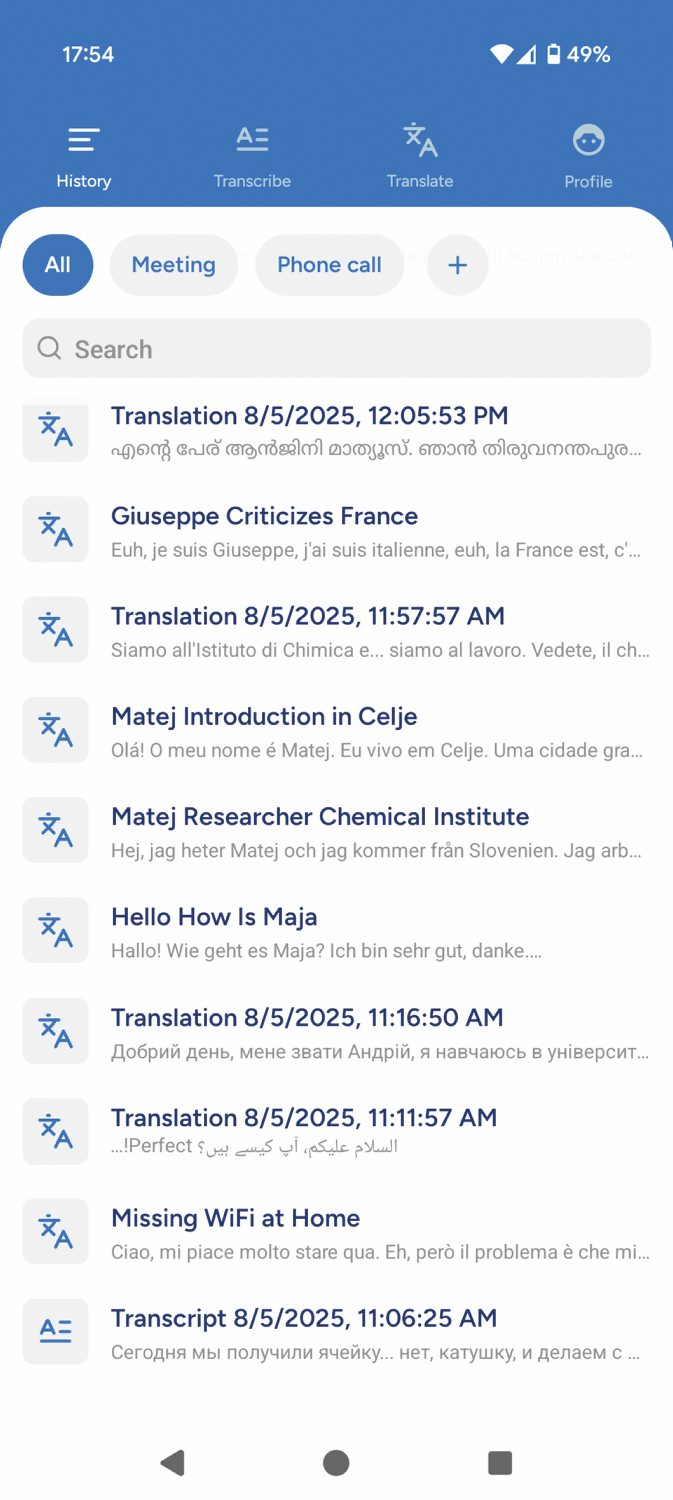673x1500 pixels.
Task: Open Matej Researcher Chemical Institute entry
Action: click(x=337, y=831)
